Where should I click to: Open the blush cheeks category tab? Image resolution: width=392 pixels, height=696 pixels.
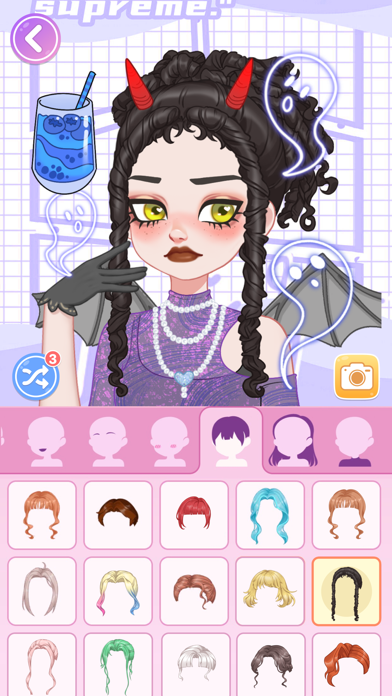click(170, 441)
